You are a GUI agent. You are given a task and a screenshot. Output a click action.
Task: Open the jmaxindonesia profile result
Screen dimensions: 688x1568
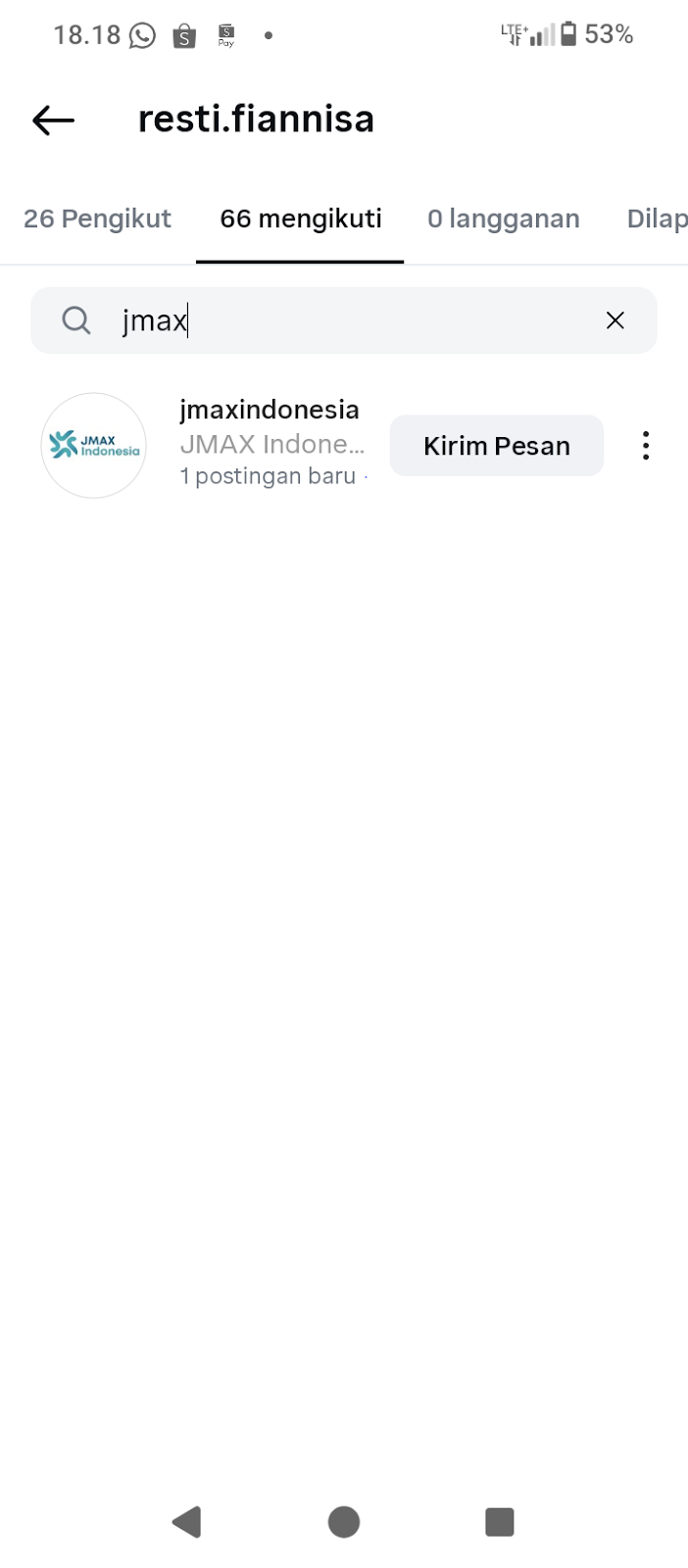[x=269, y=411]
